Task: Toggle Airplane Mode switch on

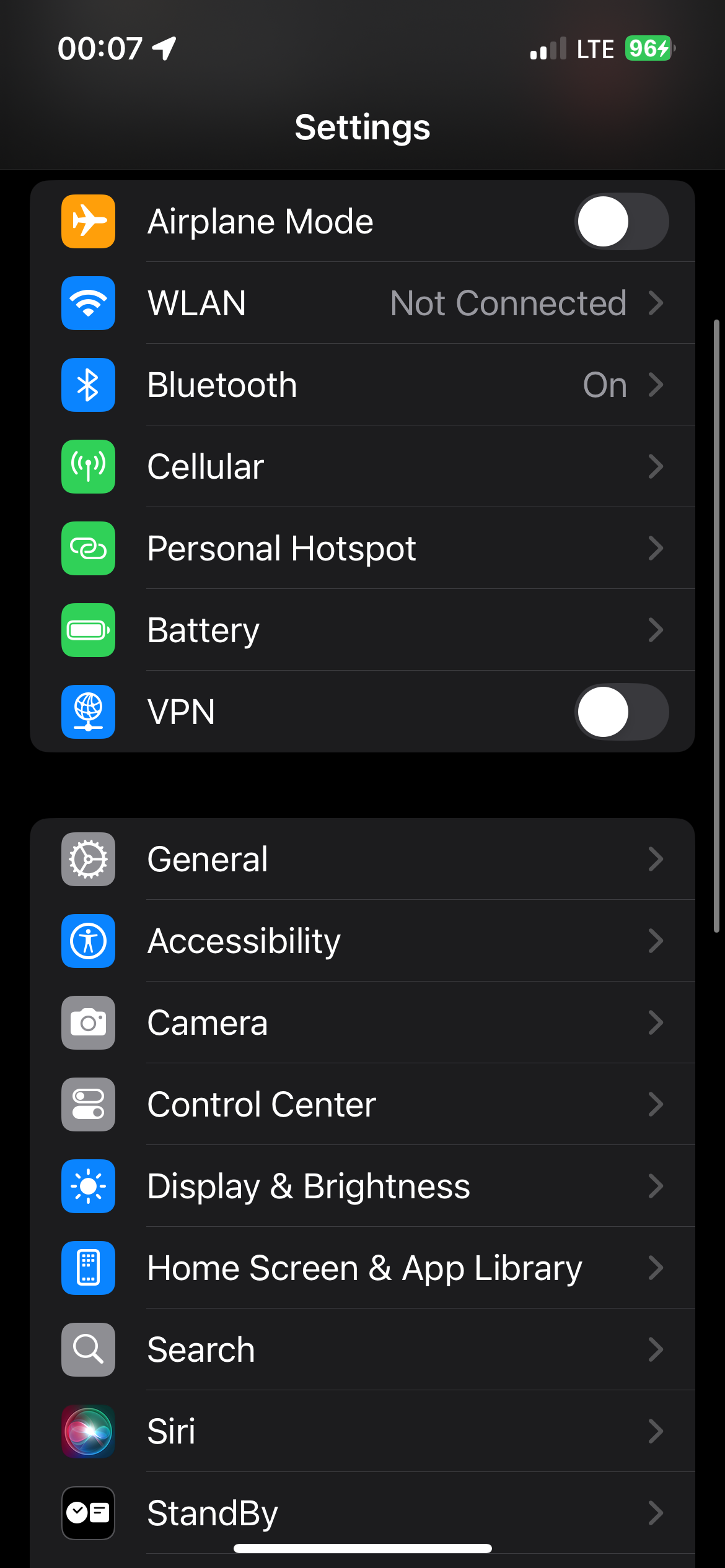Action: pos(621,222)
